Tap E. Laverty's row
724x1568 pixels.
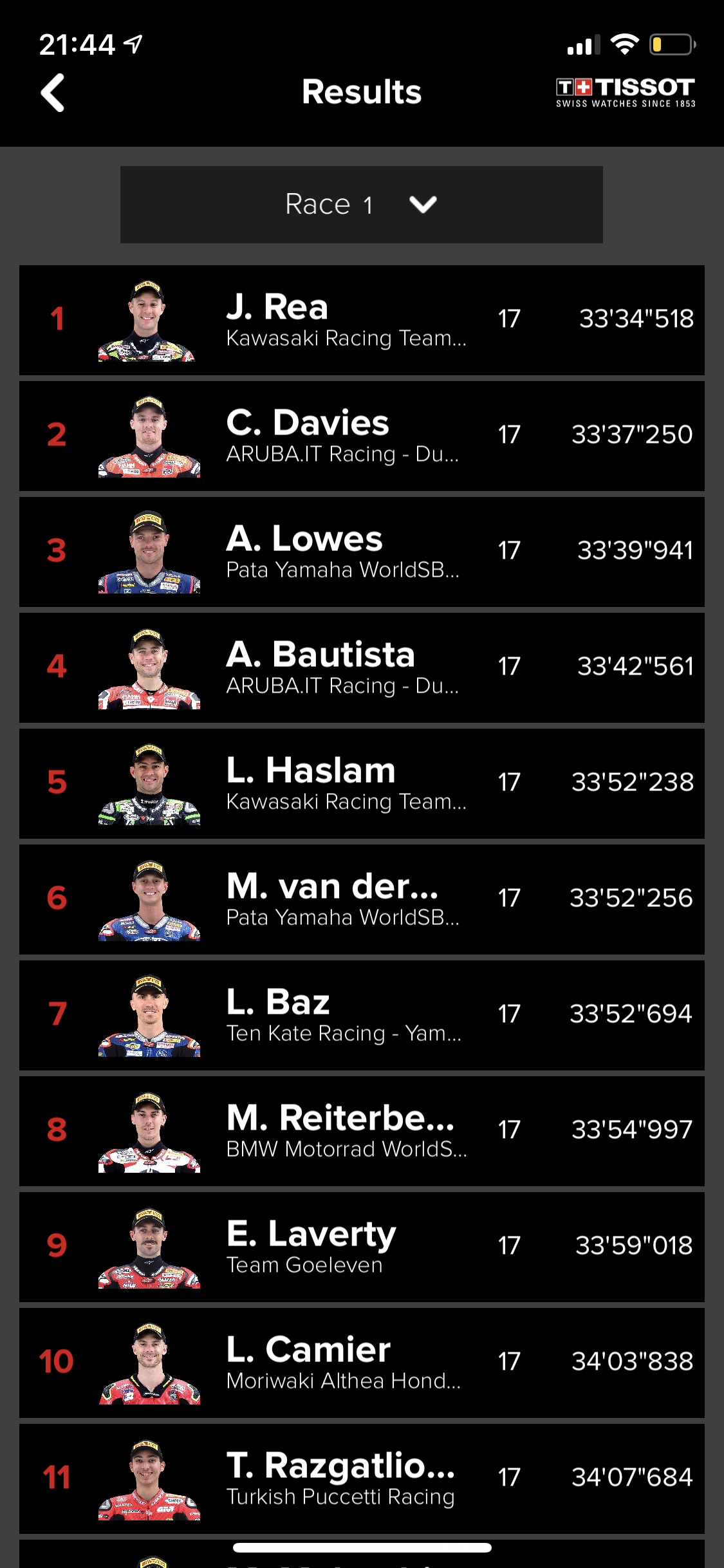point(361,1247)
